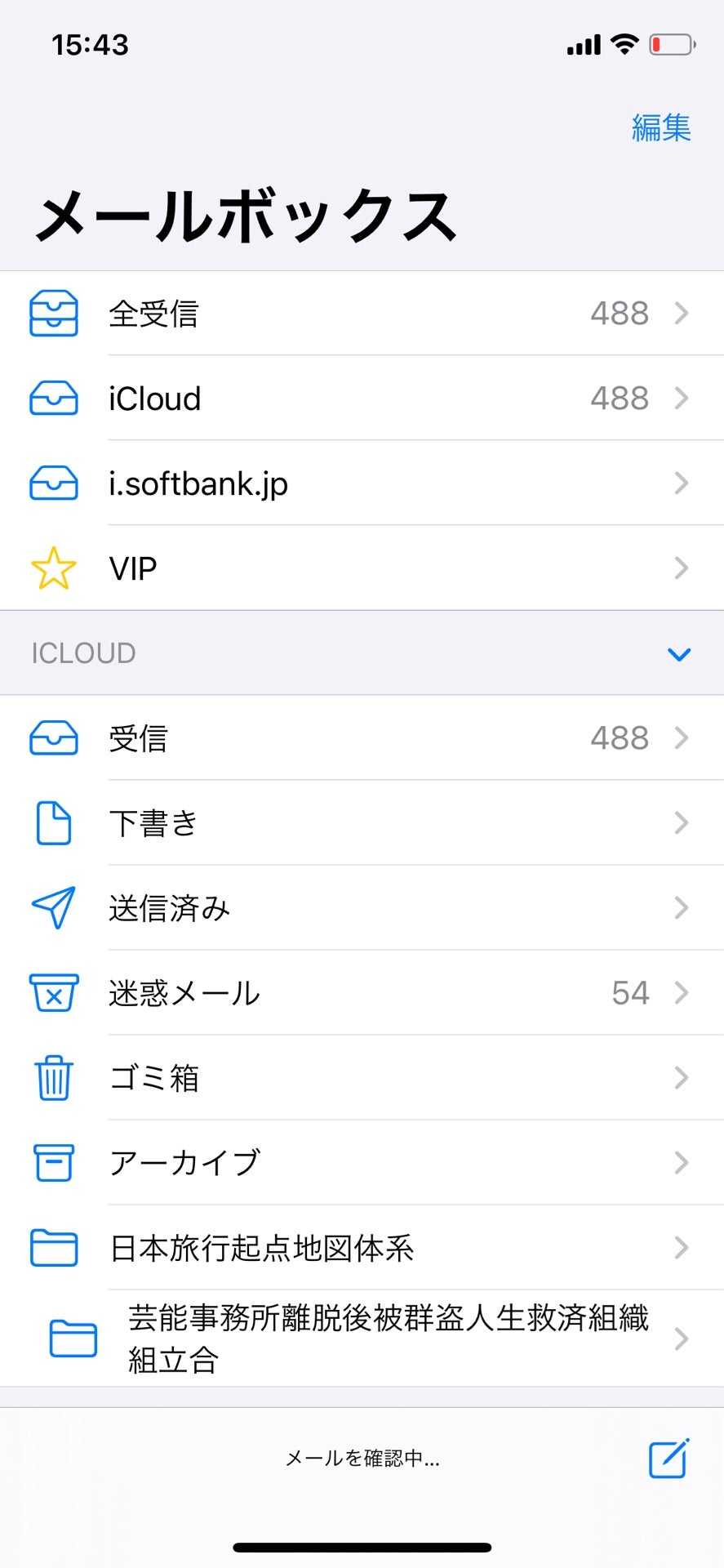The width and height of the screenshot is (724, 1568).
Task: Tap the 編集 edit link
Action: point(660,127)
